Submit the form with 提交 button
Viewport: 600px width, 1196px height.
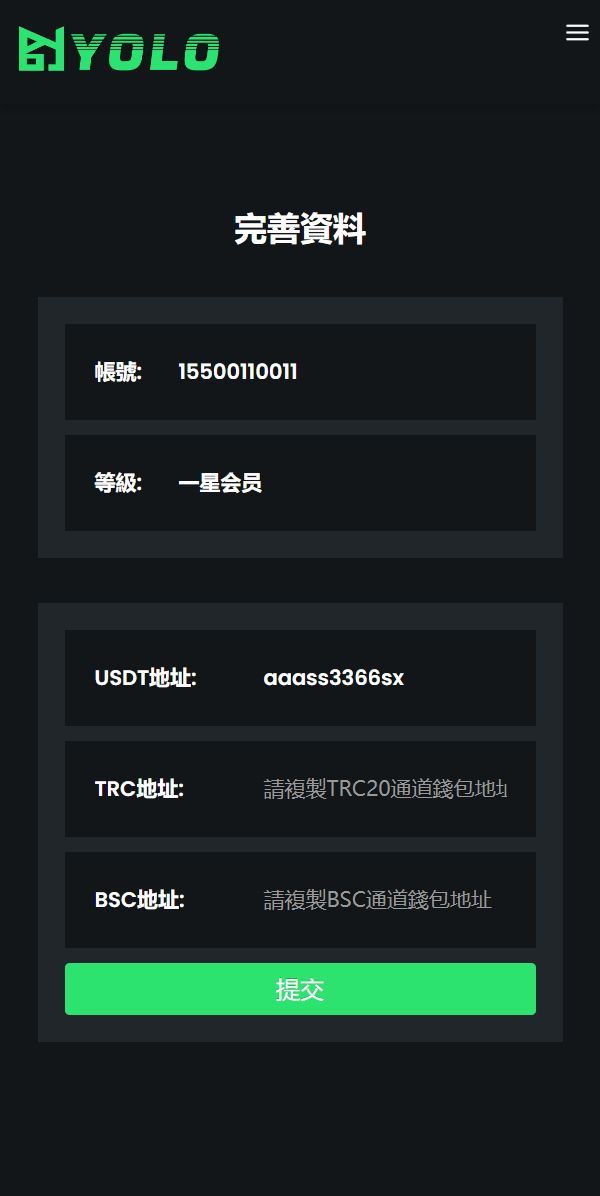pos(300,989)
